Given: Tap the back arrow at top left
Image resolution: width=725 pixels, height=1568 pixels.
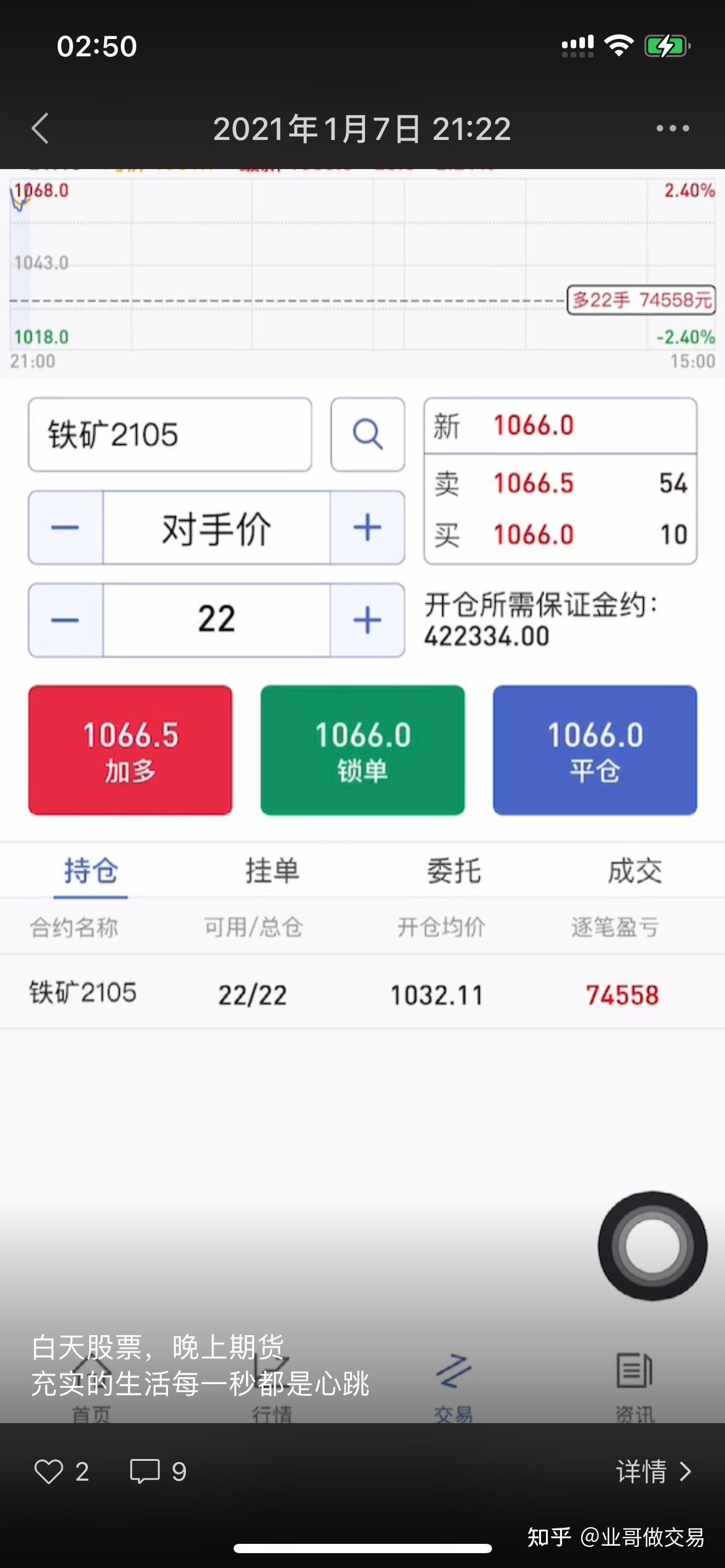Looking at the screenshot, I should [40, 127].
